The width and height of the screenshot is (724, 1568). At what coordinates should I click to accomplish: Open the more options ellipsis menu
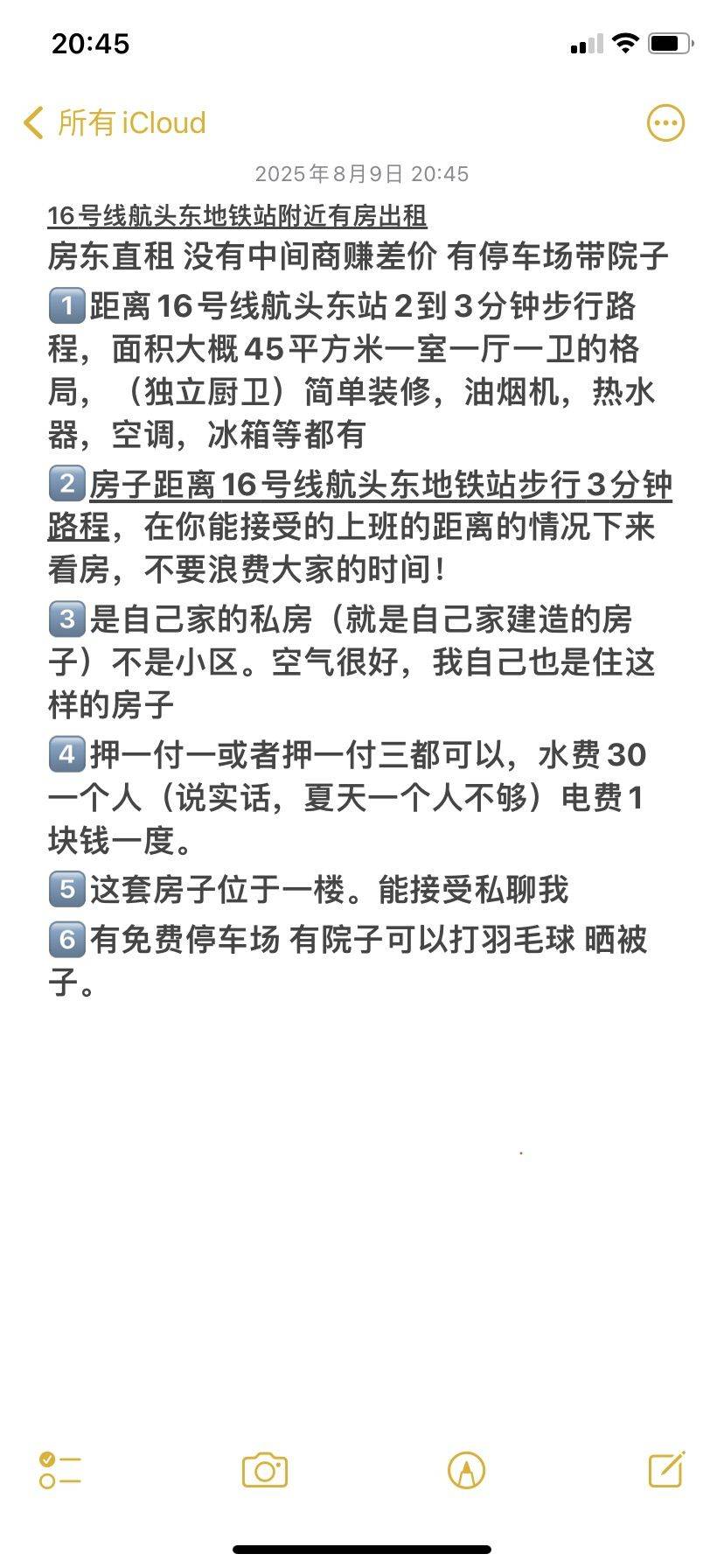[665, 123]
